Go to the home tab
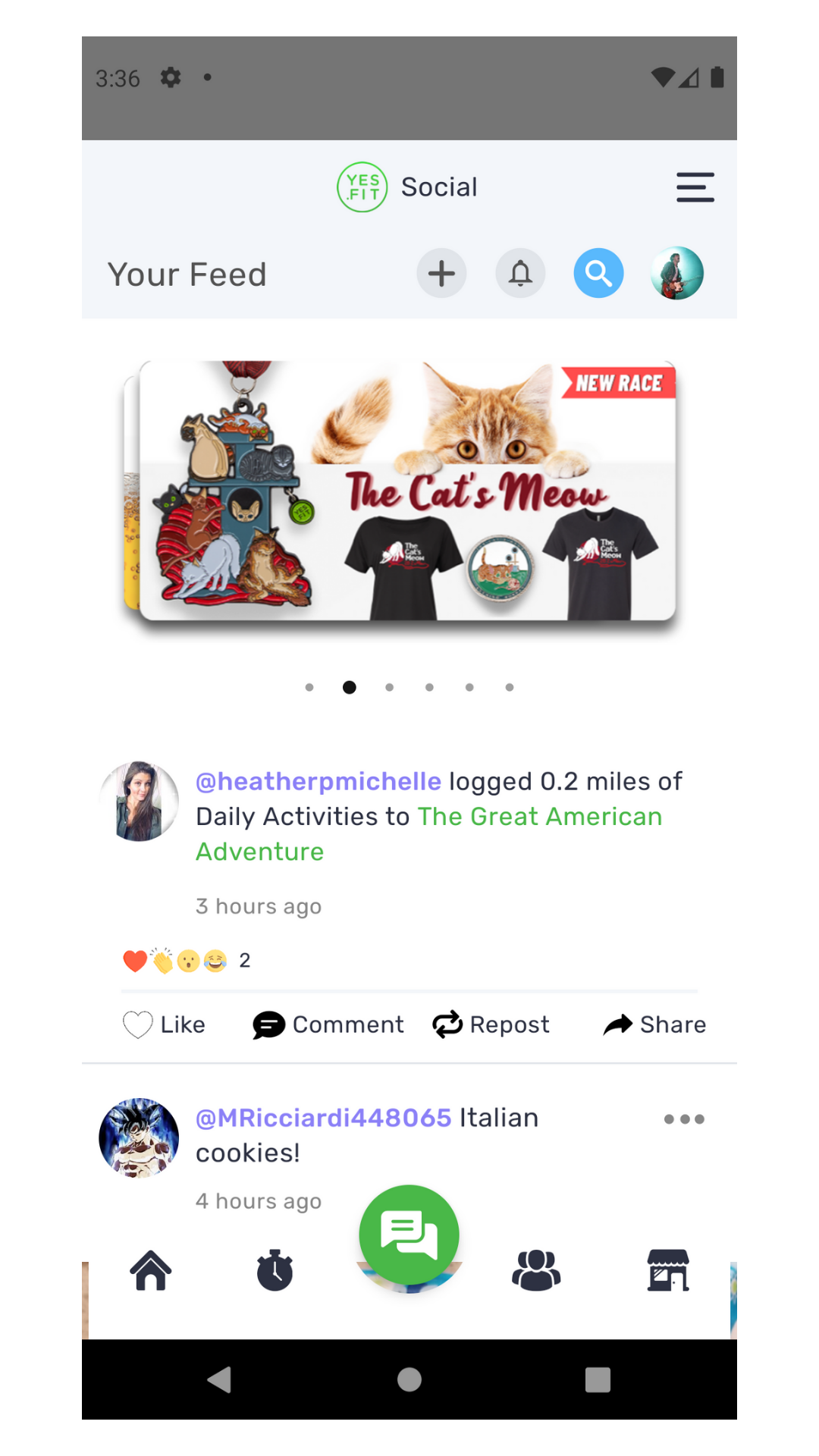This screenshot has width=819, height=1456. click(x=151, y=1270)
